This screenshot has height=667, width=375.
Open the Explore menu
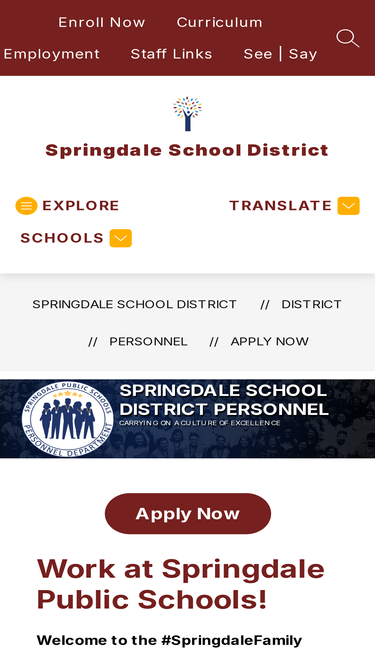[68, 206]
